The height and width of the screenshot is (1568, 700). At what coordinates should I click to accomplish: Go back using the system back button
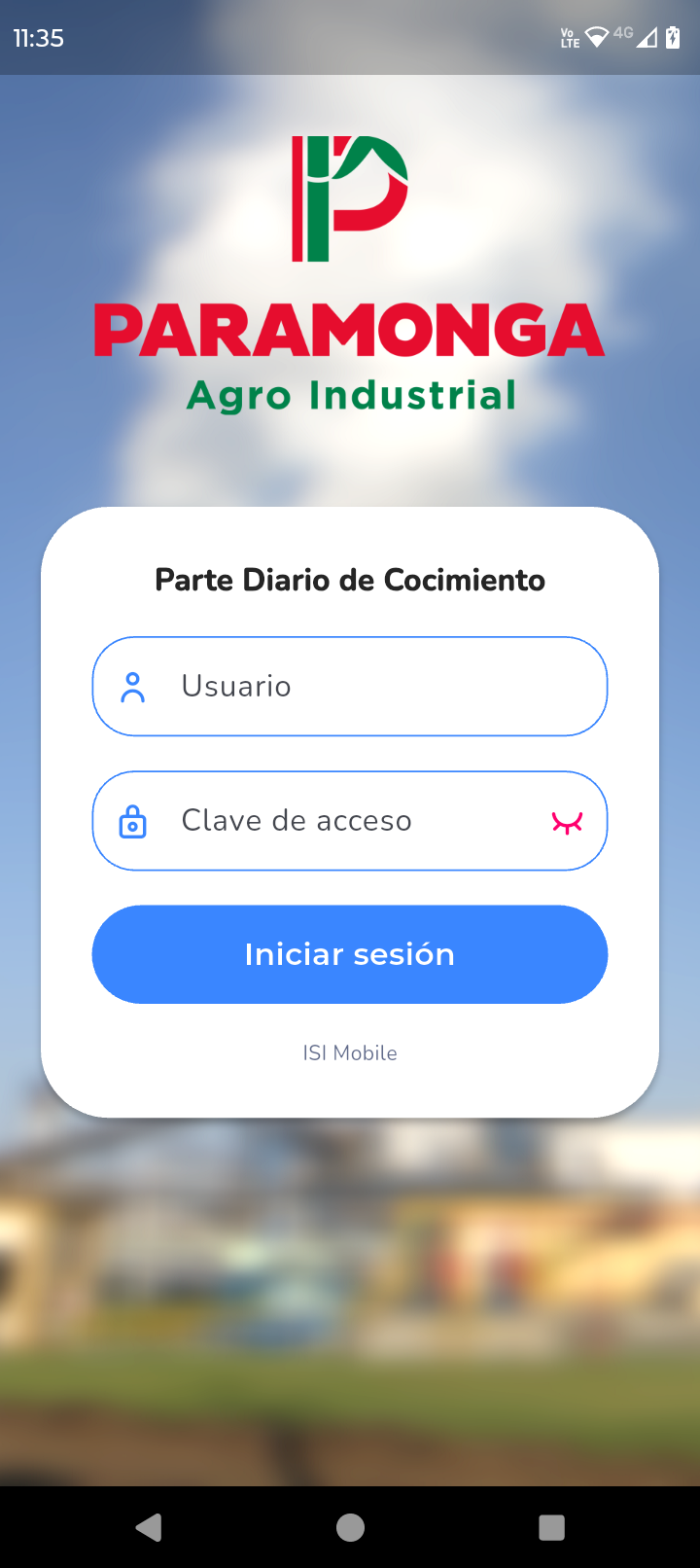click(149, 1527)
